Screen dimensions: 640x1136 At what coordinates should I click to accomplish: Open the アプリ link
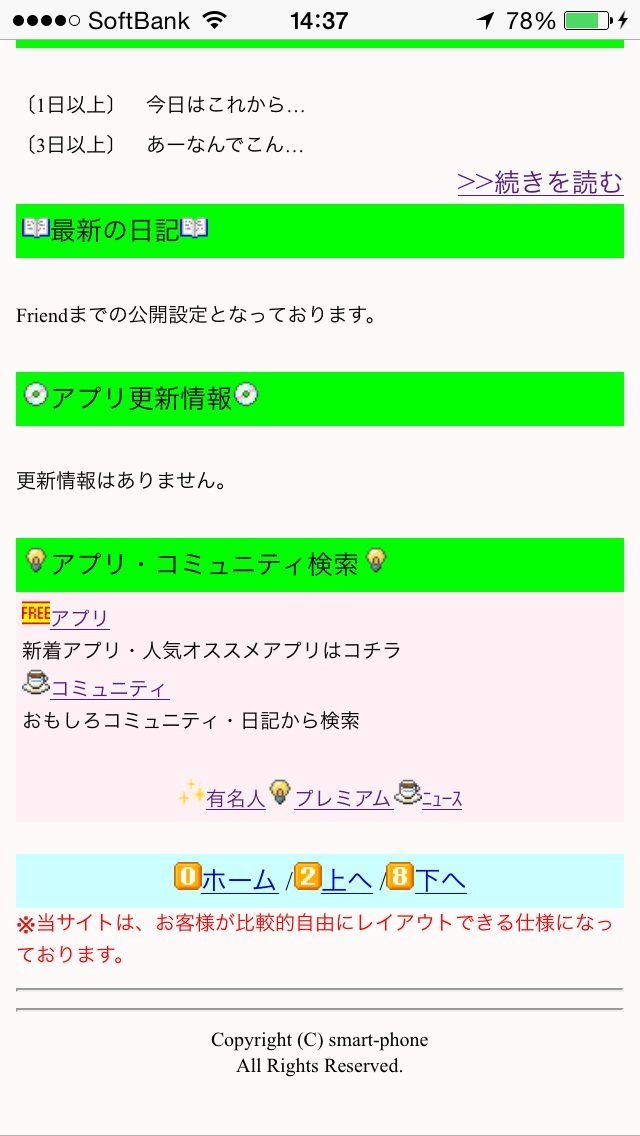[x=79, y=618]
